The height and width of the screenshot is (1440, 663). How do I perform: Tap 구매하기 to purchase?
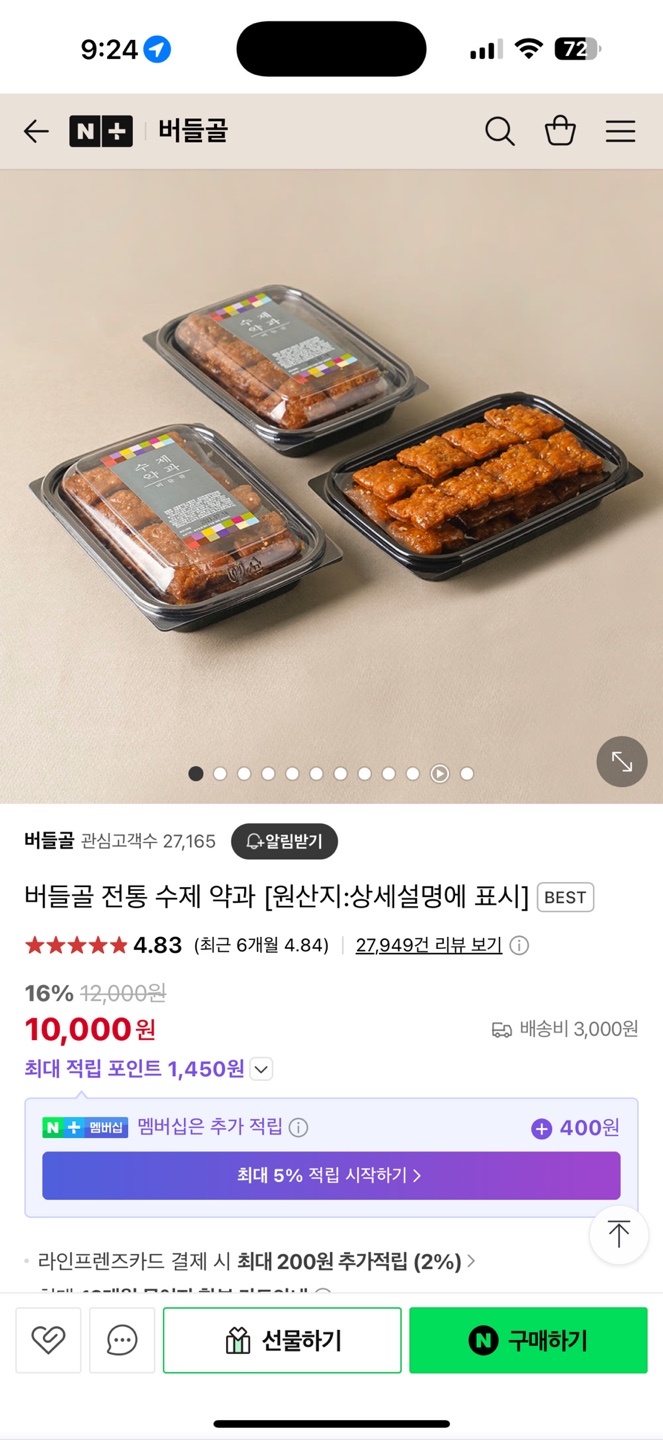pyautogui.click(x=528, y=1340)
